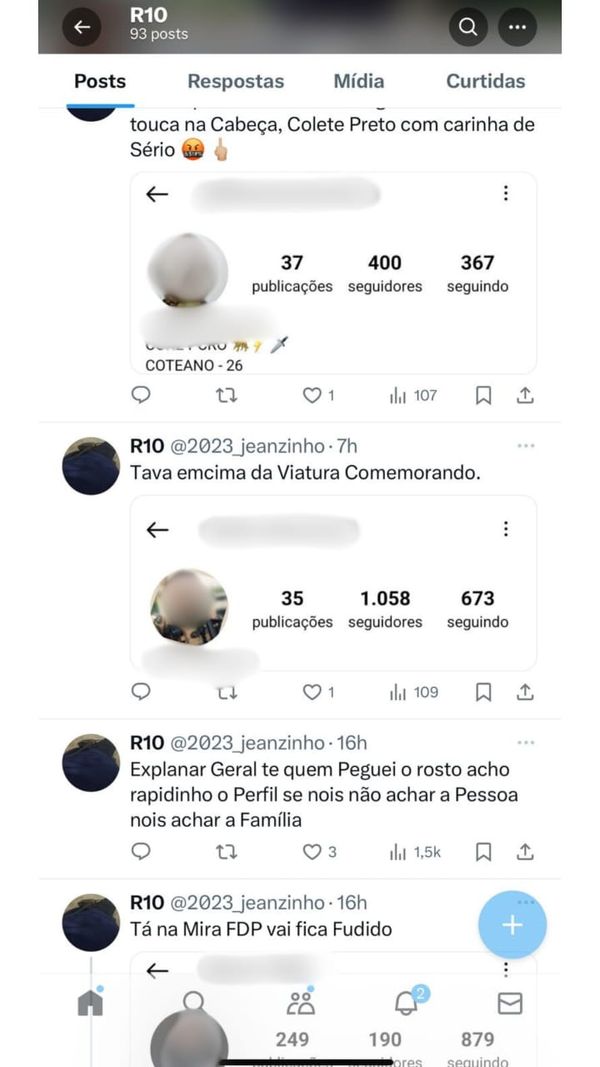The height and width of the screenshot is (1067, 600).
Task: Switch to the Respostas tab
Action: click(x=236, y=82)
